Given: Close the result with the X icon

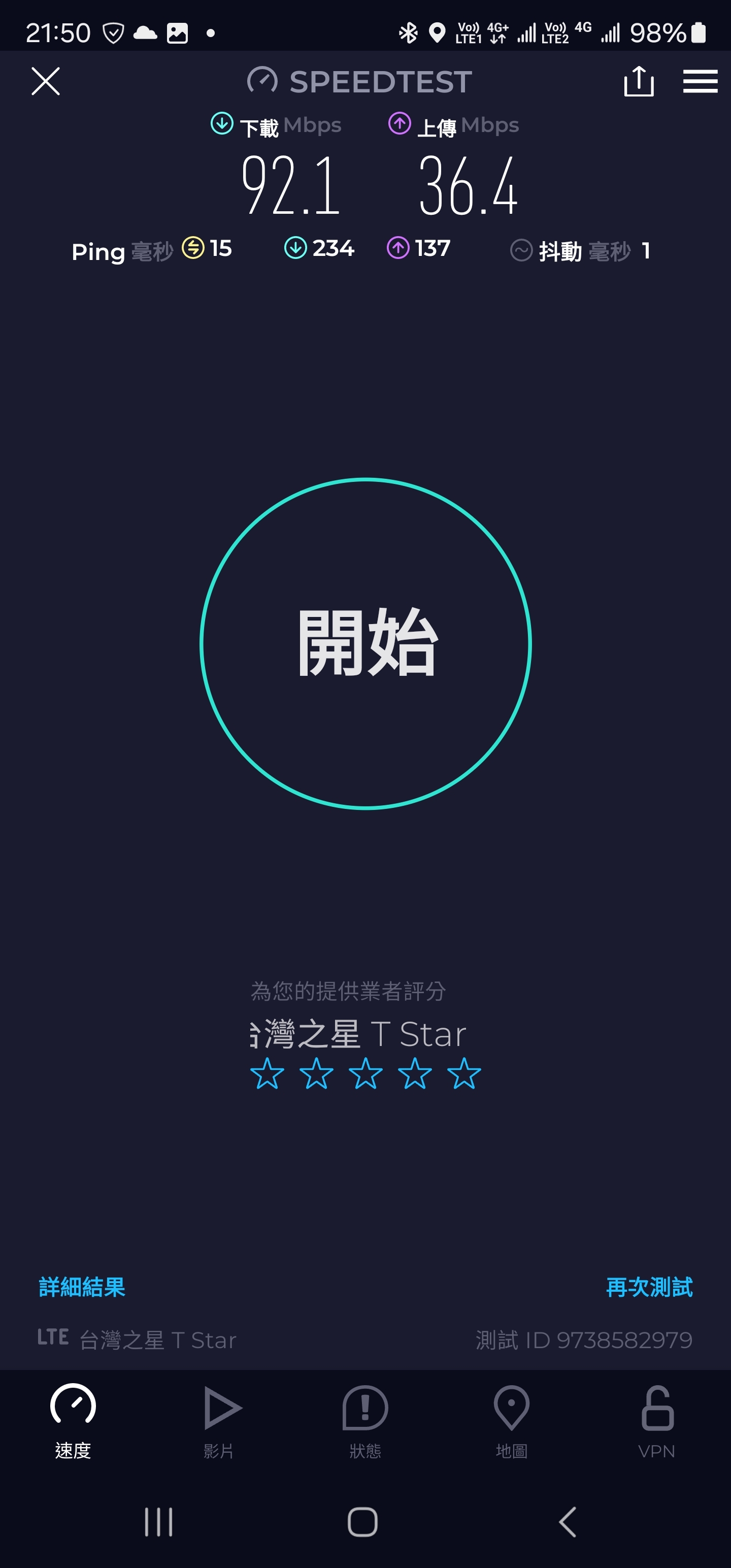Looking at the screenshot, I should (x=46, y=81).
